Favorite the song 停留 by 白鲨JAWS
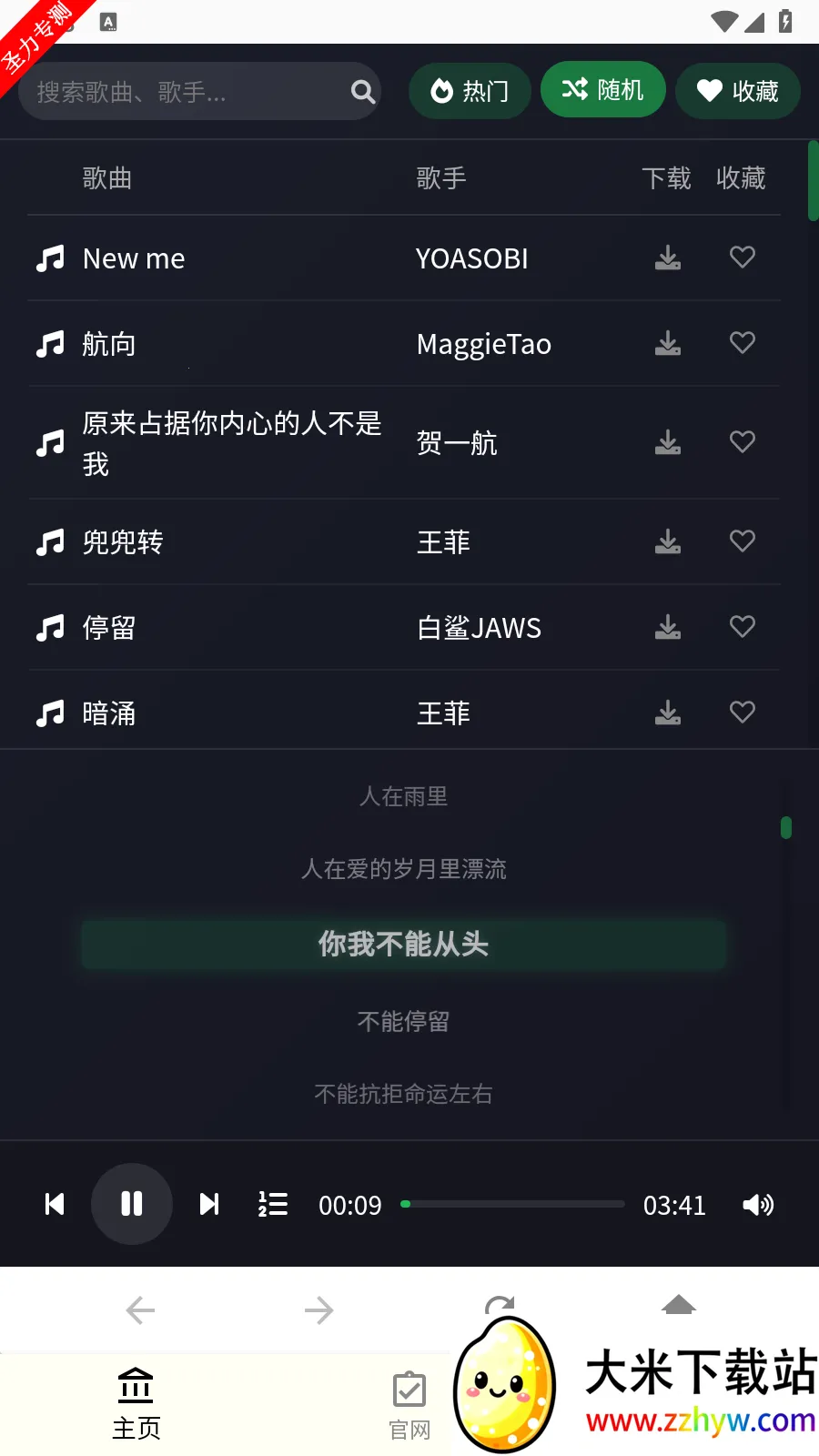Viewport: 819px width, 1456px height. coord(742,626)
